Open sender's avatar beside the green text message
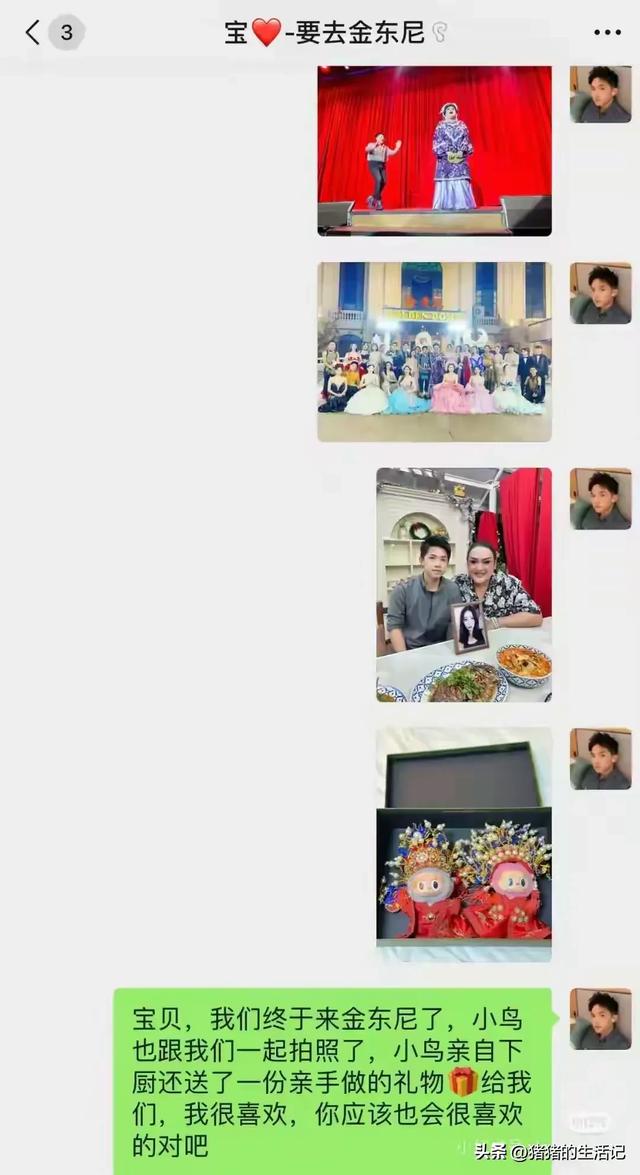 tap(600, 1018)
